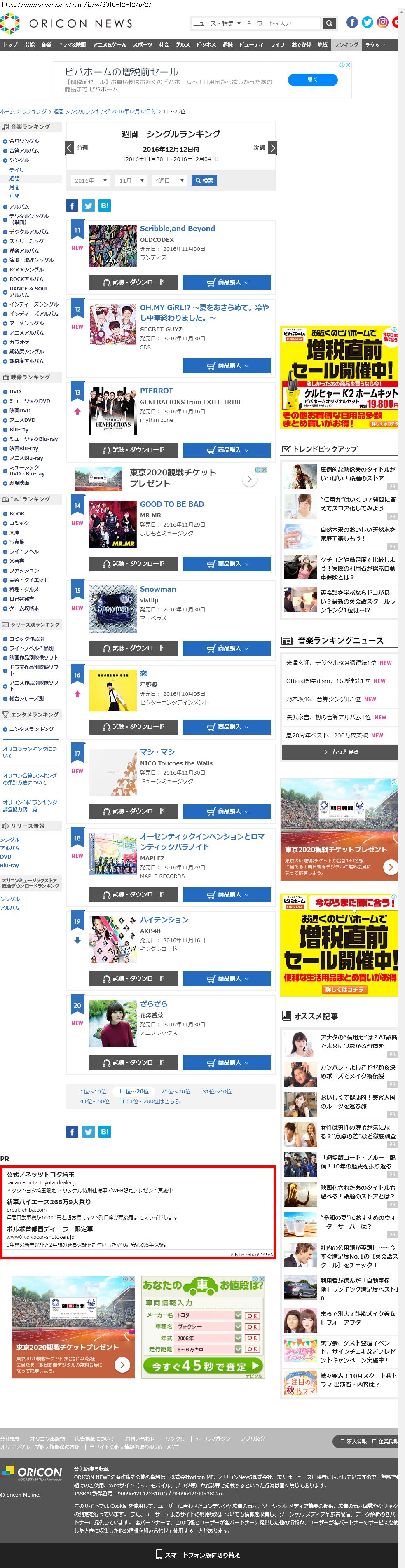Open the ニュース・特集 search category dropdown
This screenshot has height=1568, width=405.
coord(216,23)
